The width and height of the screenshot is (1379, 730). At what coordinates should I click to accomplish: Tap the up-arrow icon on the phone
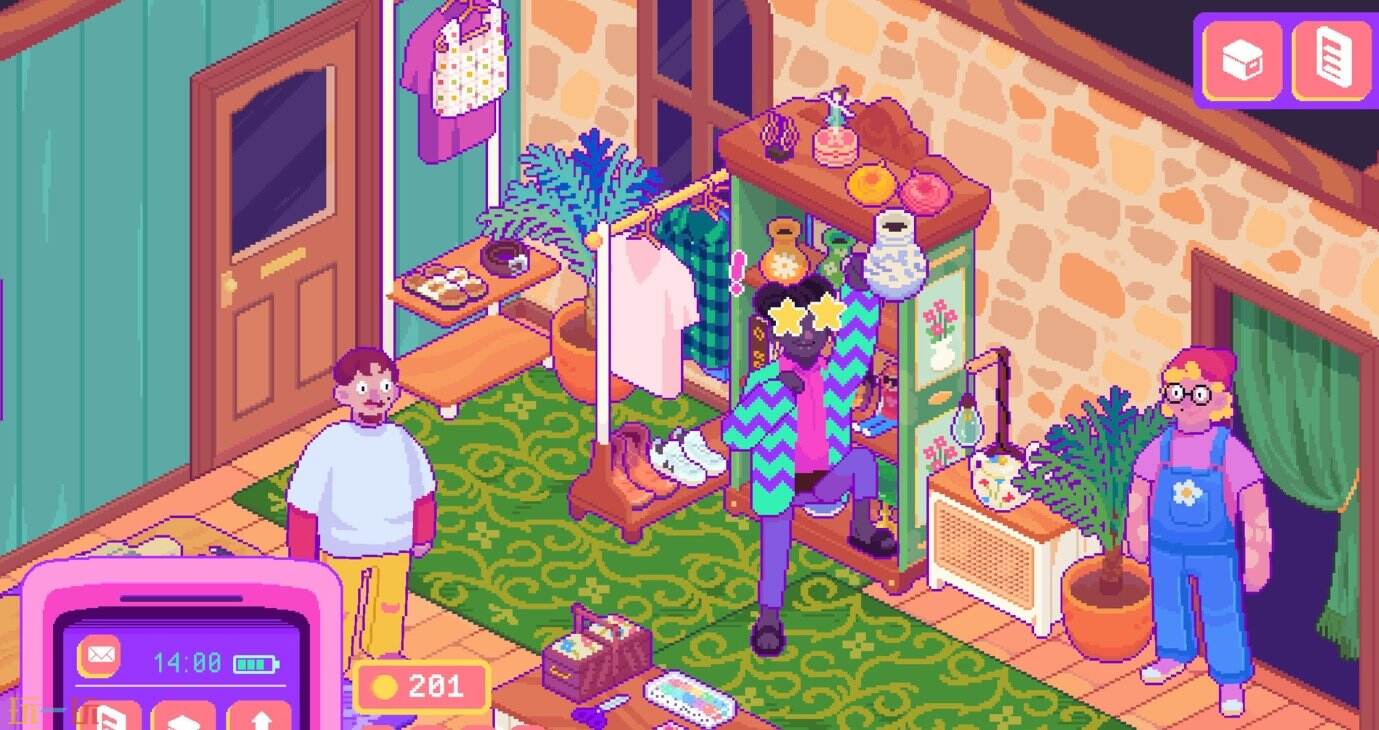click(259, 716)
